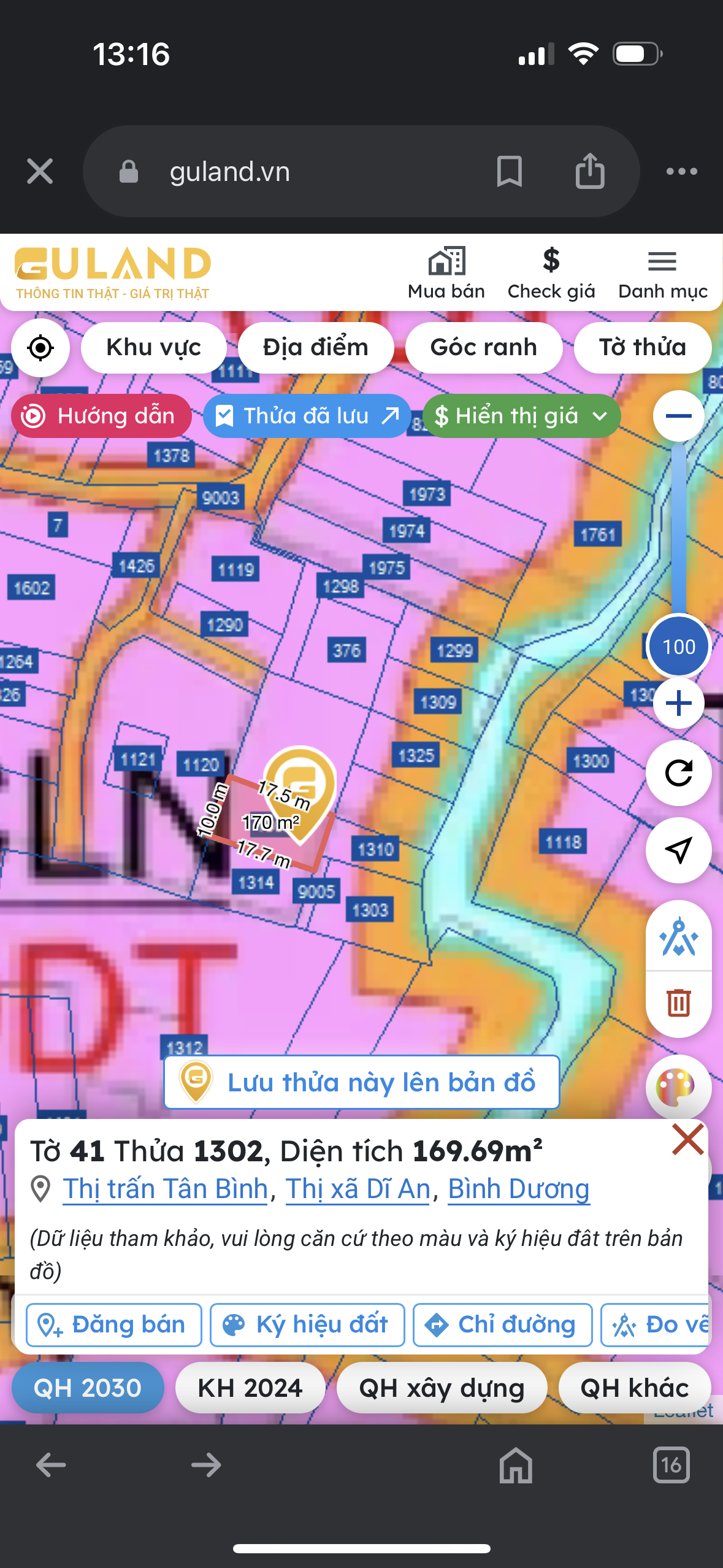The width and height of the screenshot is (723, 1568).
Task: Open the Thị trấn Tân Bình link
Action: pos(166,1189)
